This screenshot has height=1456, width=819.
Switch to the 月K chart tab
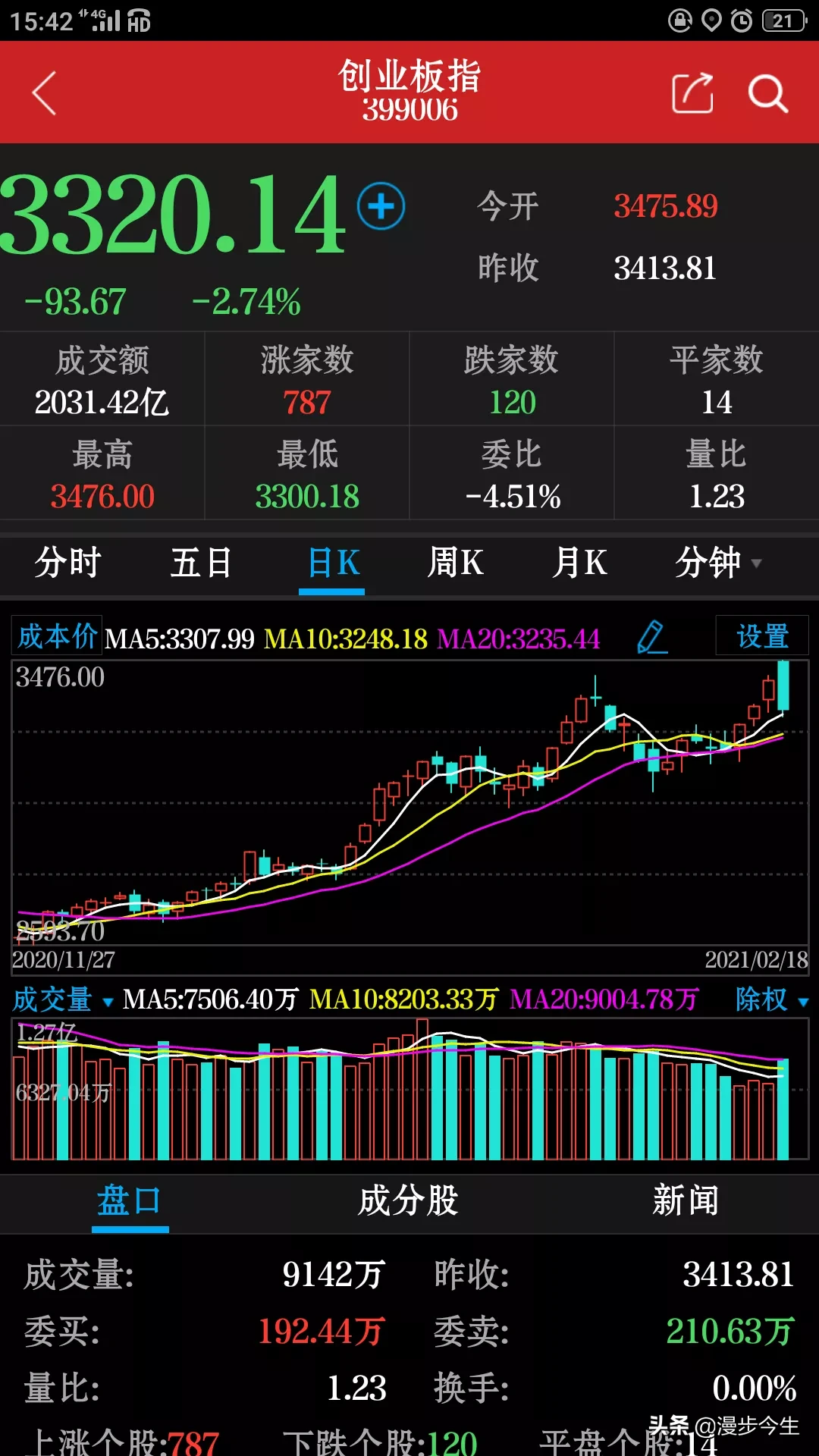point(579,563)
